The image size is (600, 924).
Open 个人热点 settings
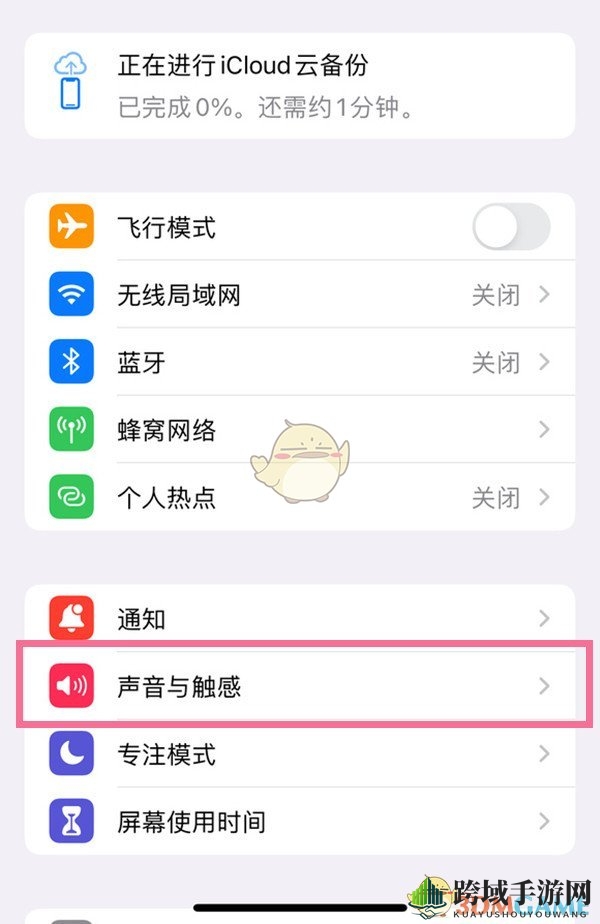tap(300, 497)
